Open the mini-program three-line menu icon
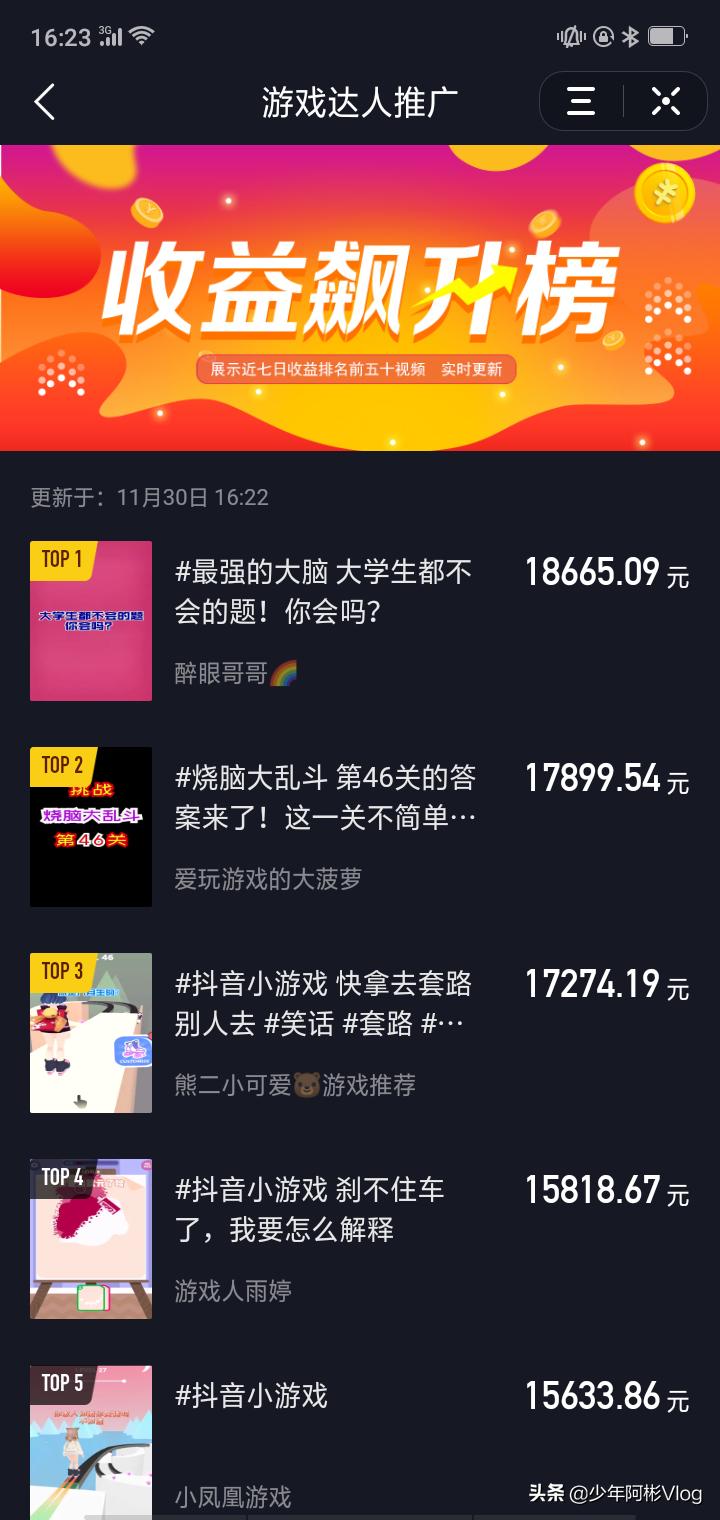Image resolution: width=720 pixels, height=1520 pixels. tap(578, 101)
